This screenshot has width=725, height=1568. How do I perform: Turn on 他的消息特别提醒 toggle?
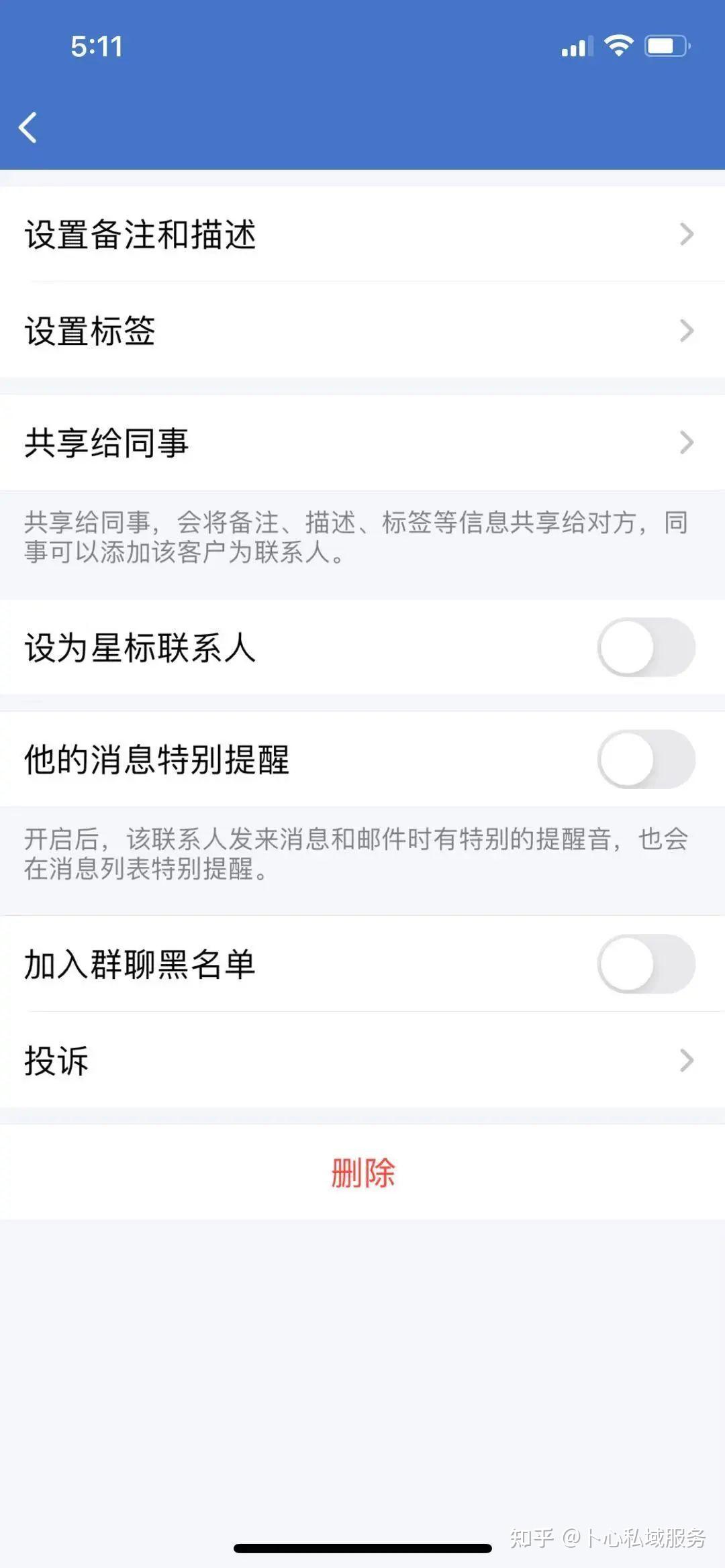click(646, 760)
